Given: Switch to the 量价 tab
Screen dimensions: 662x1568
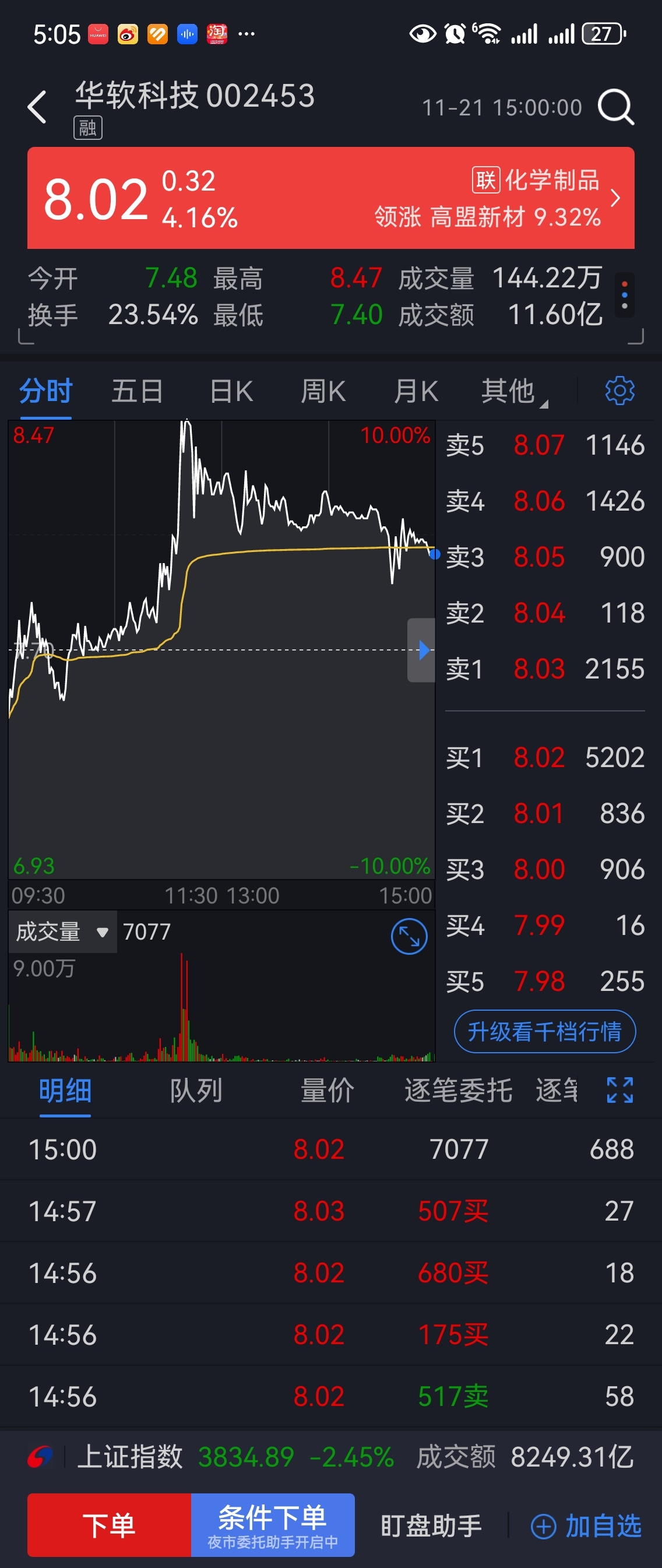Looking at the screenshot, I should tap(327, 1090).
